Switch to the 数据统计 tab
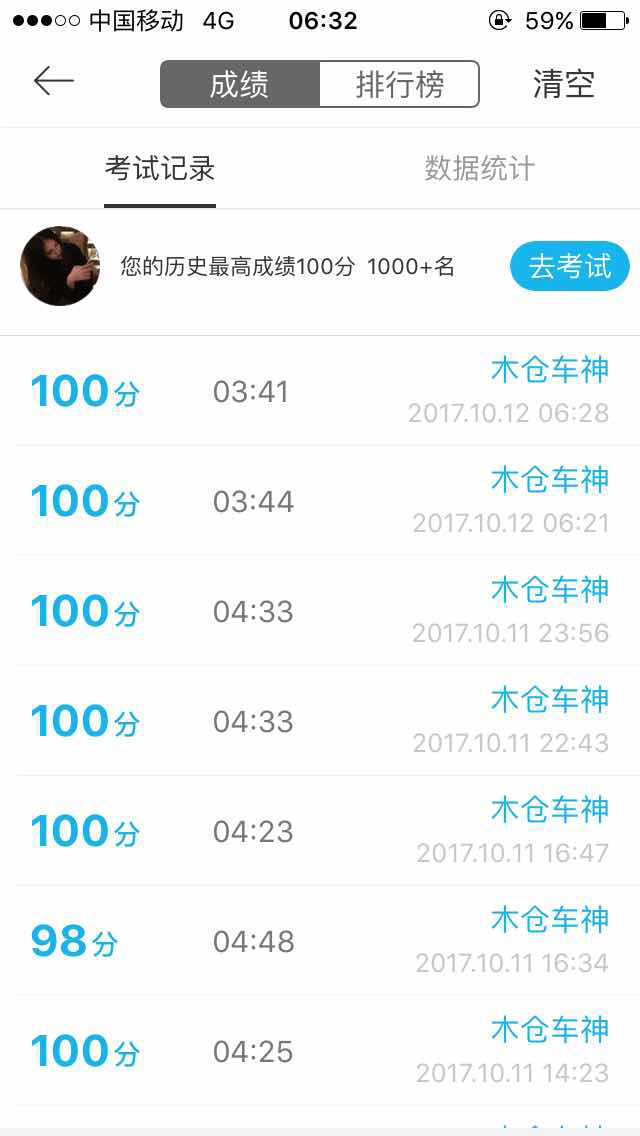Viewport: 640px width, 1136px height. (479, 169)
